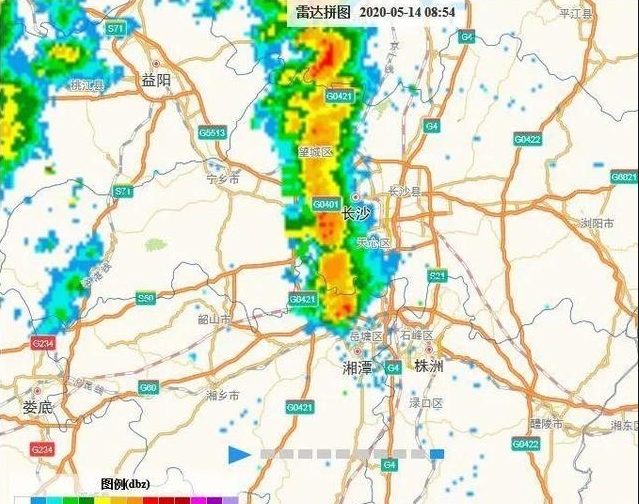Play the radar animation
Image resolution: width=639 pixels, height=504 pixels.
(238, 455)
